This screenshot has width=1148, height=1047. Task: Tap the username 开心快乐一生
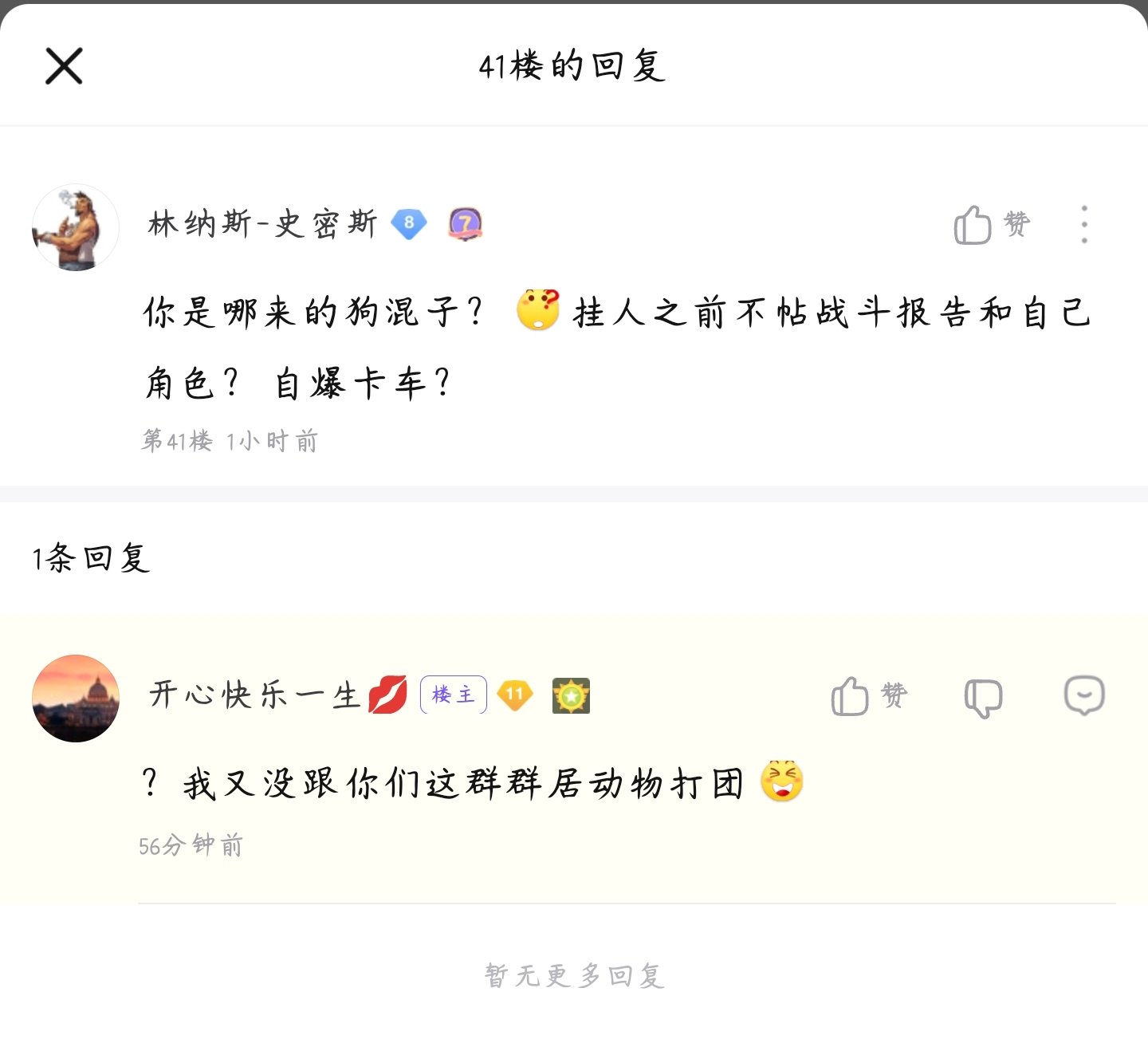255,695
